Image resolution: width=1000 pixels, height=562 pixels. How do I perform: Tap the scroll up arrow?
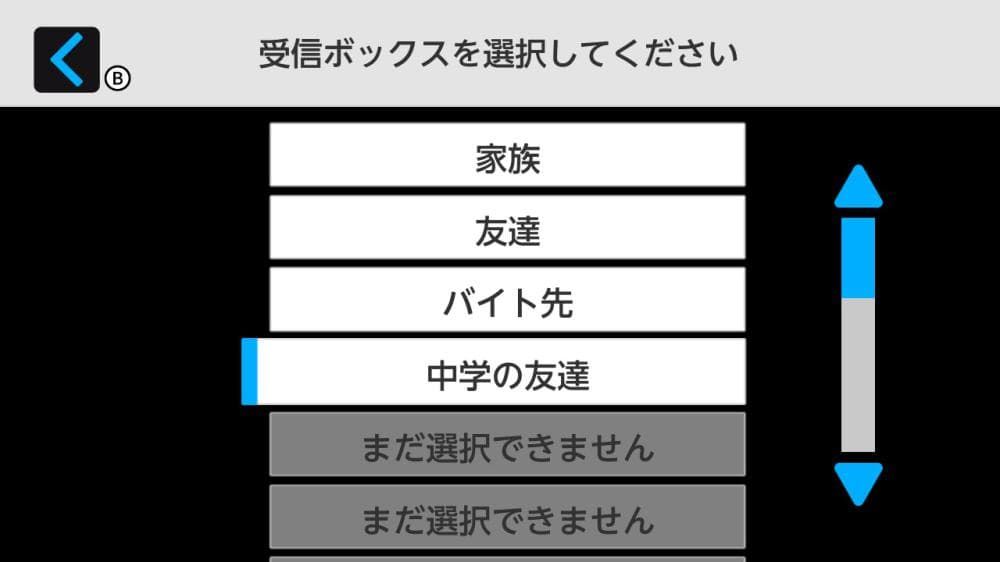tap(858, 187)
